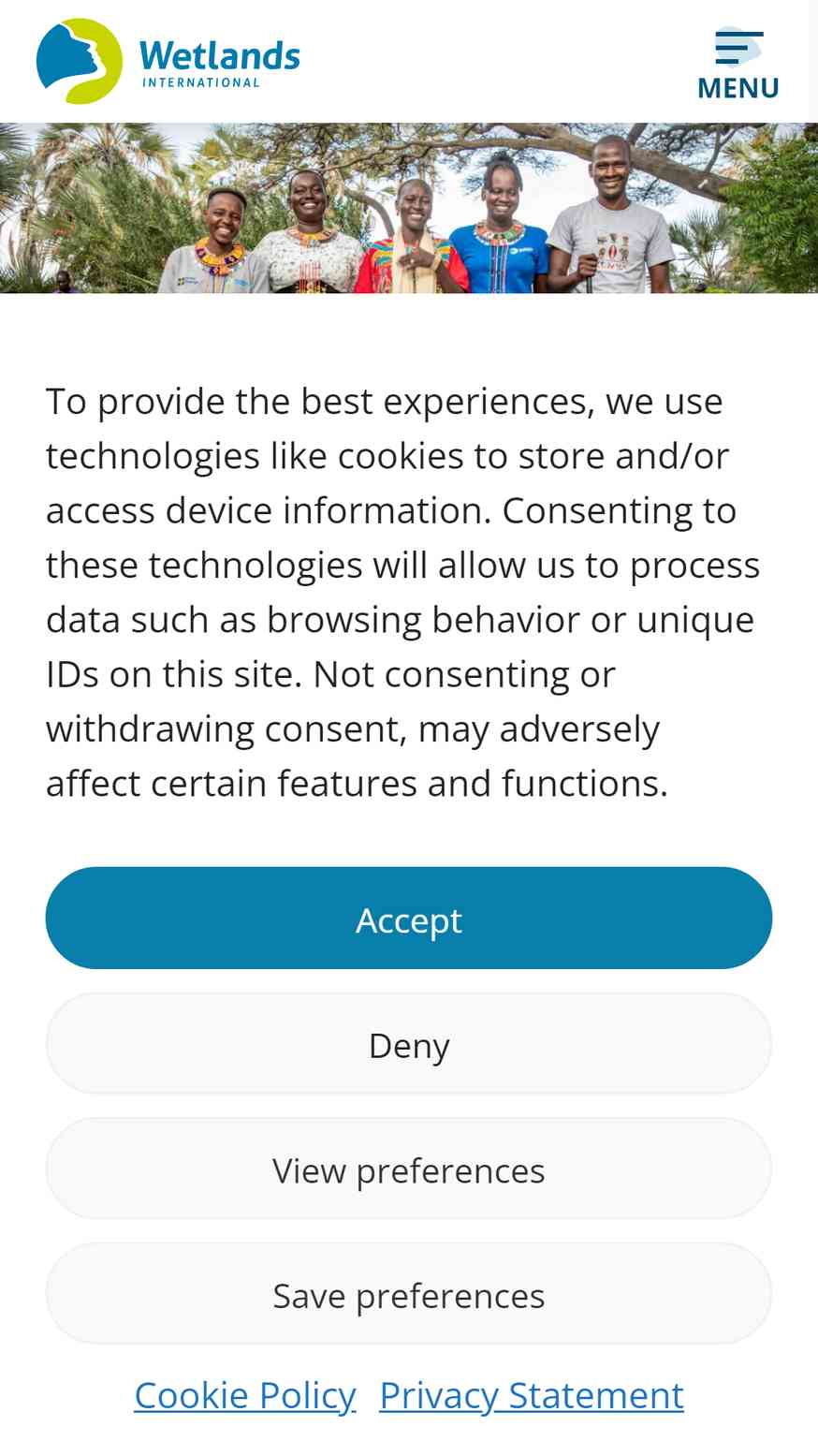The image size is (818, 1456).
Task: Tap Save preferences button
Action: click(x=409, y=1294)
